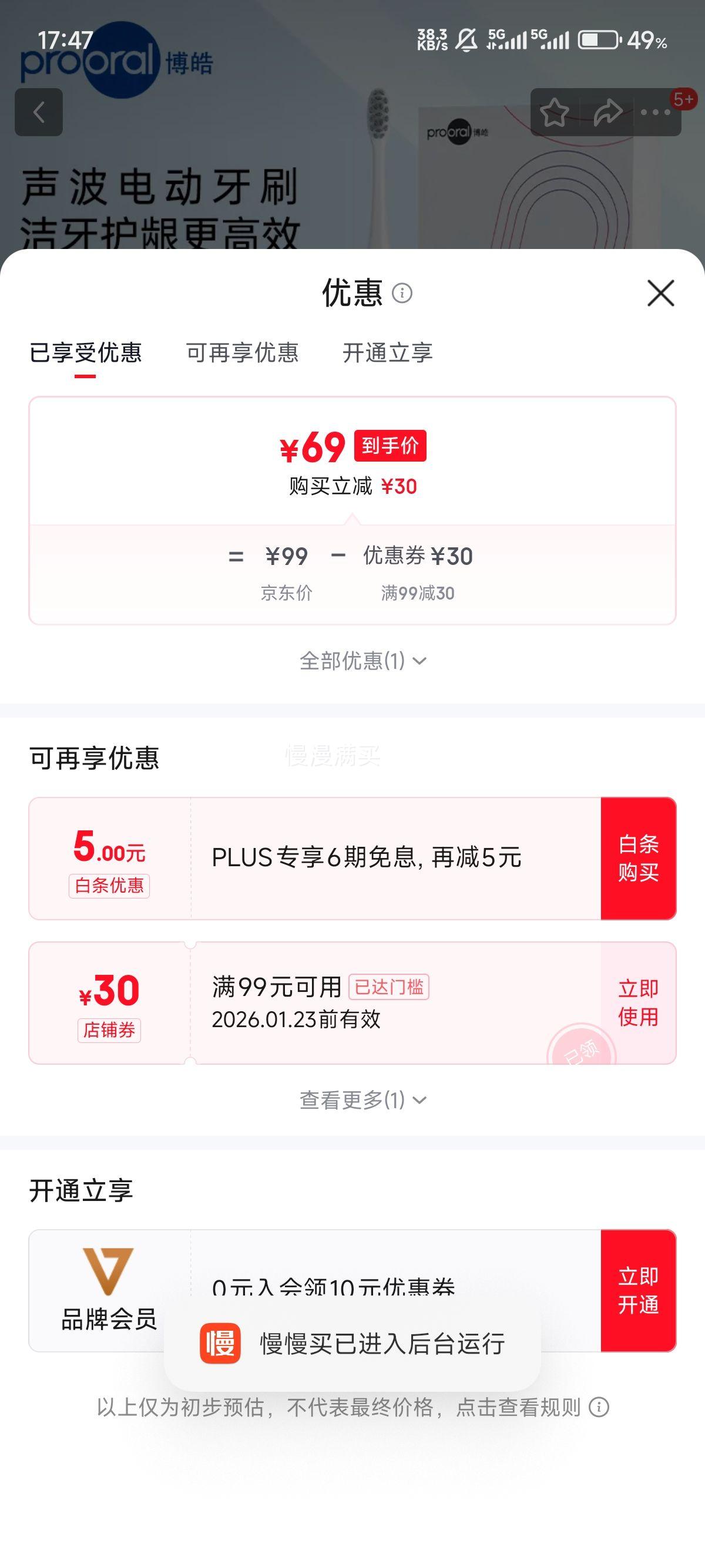Image resolution: width=705 pixels, height=1568 pixels.
Task: Open the share icon at top right
Action: click(x=606, y=112)
